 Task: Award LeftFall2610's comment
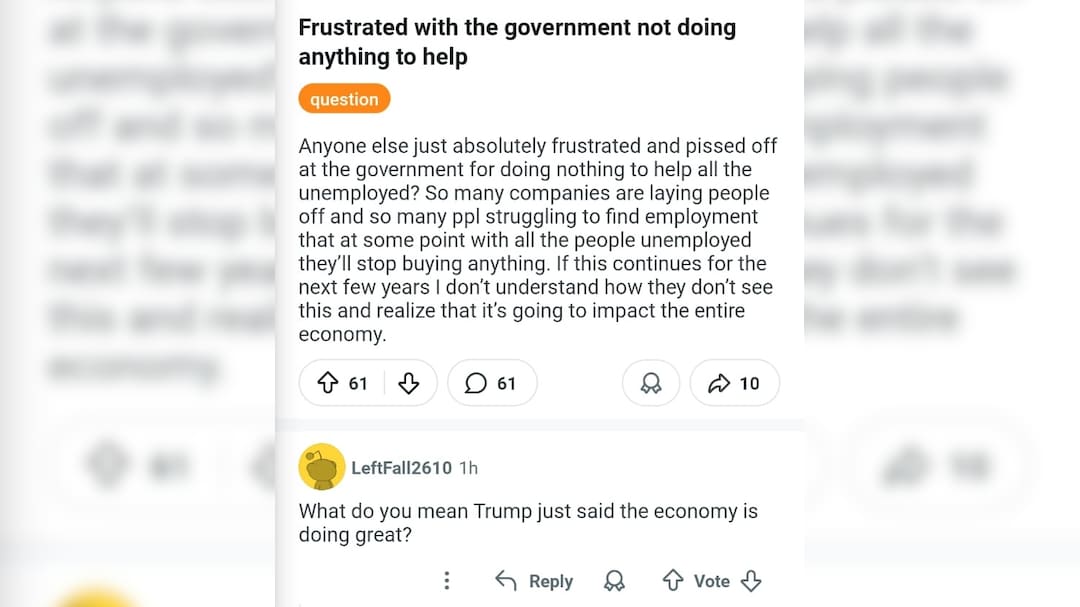pos(616,581)
